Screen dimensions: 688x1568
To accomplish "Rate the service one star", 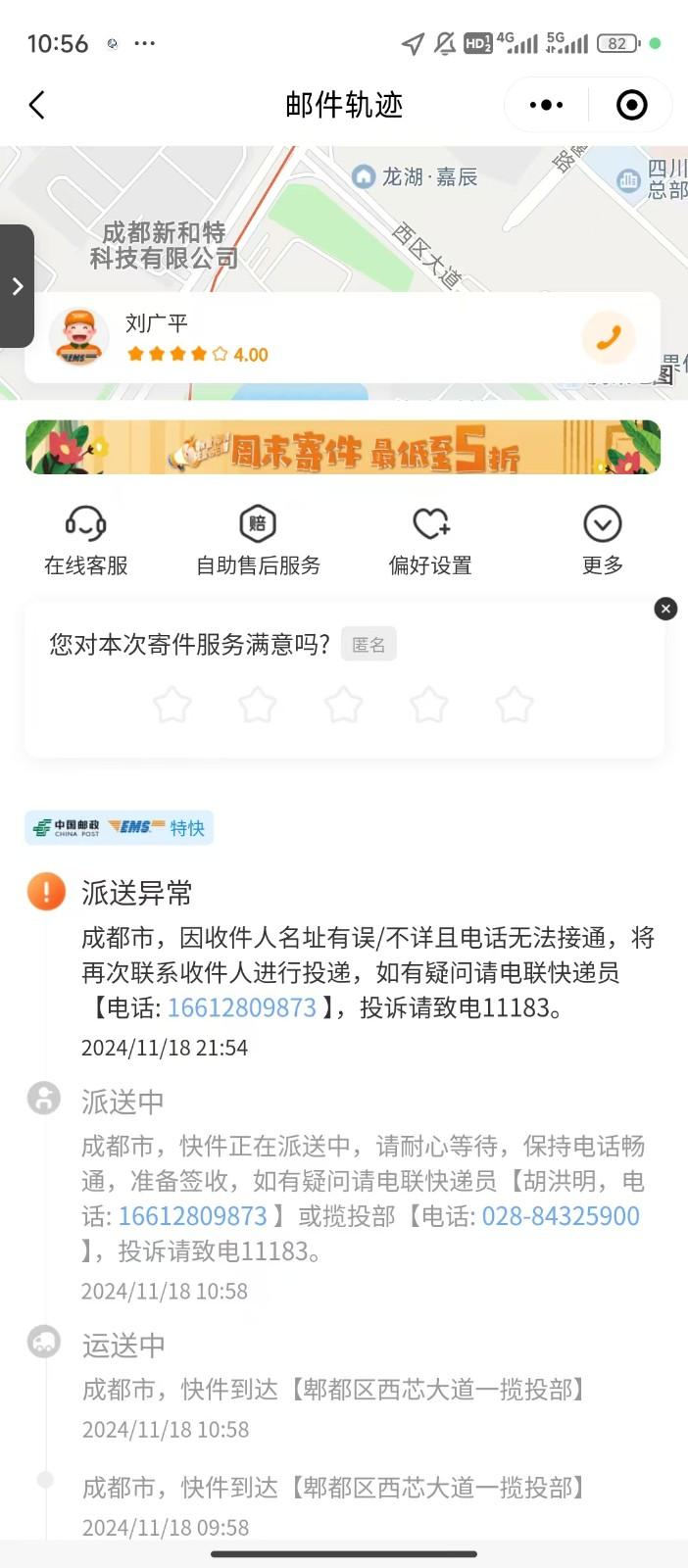I will [172, 705].
